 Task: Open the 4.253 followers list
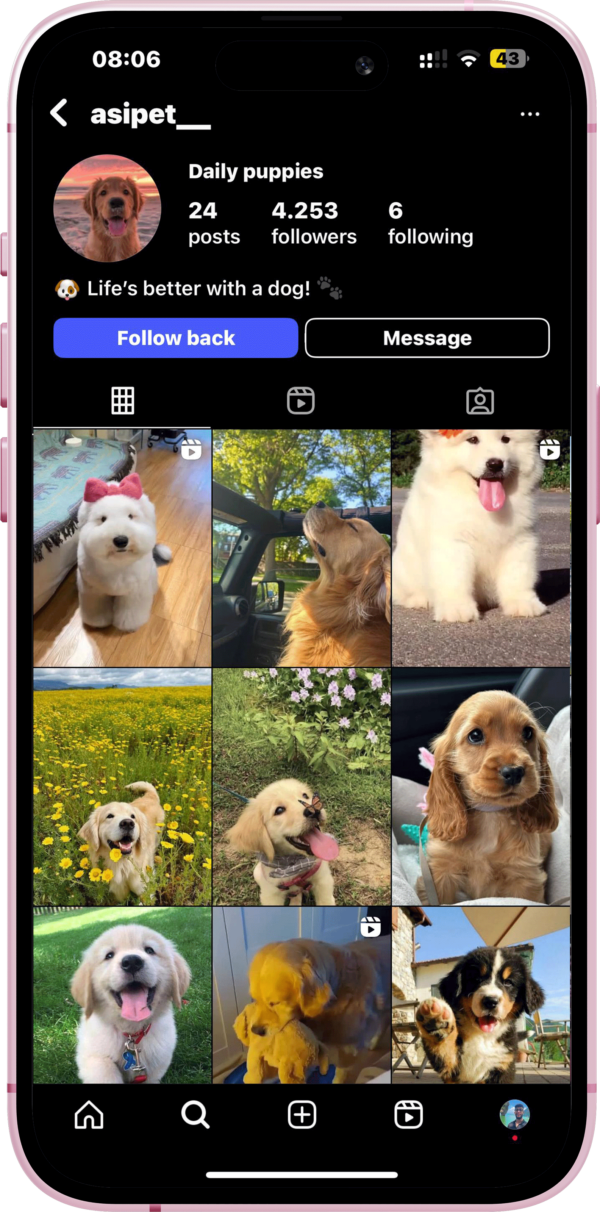pos(313,222)
